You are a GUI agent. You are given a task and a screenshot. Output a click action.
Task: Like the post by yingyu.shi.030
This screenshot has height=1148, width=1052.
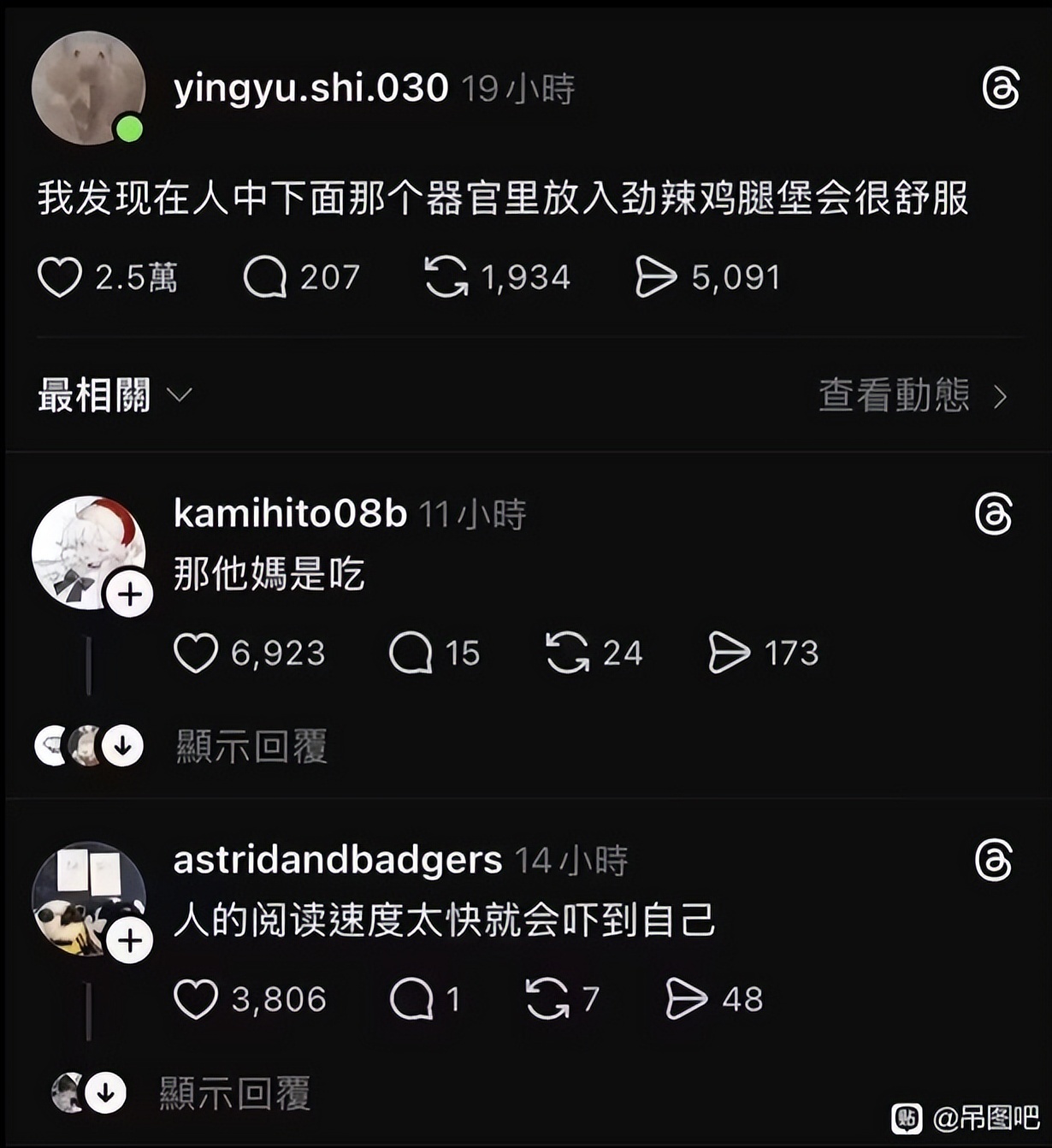[60, 277]
